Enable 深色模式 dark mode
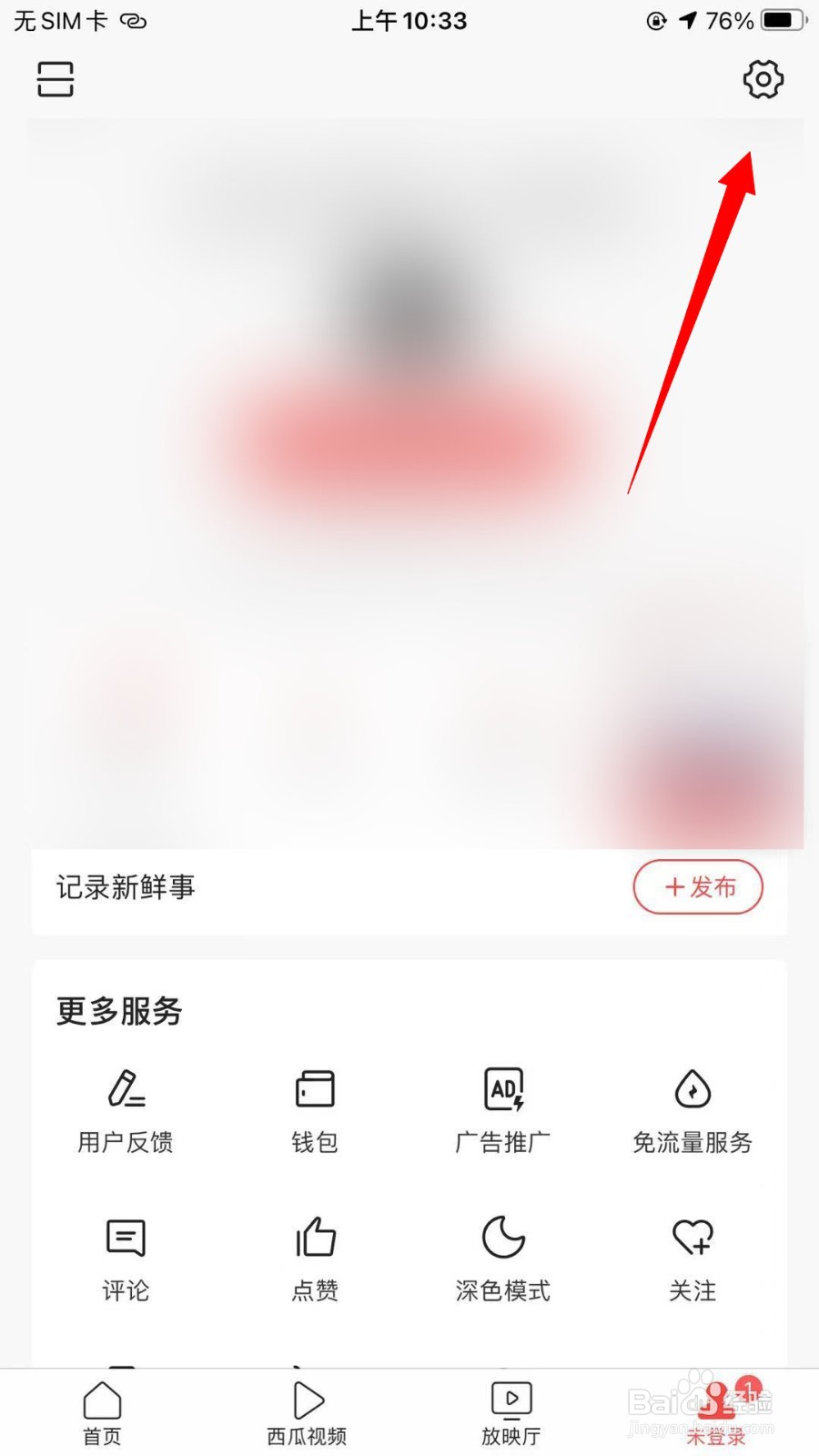 [x=503, y=1260]
